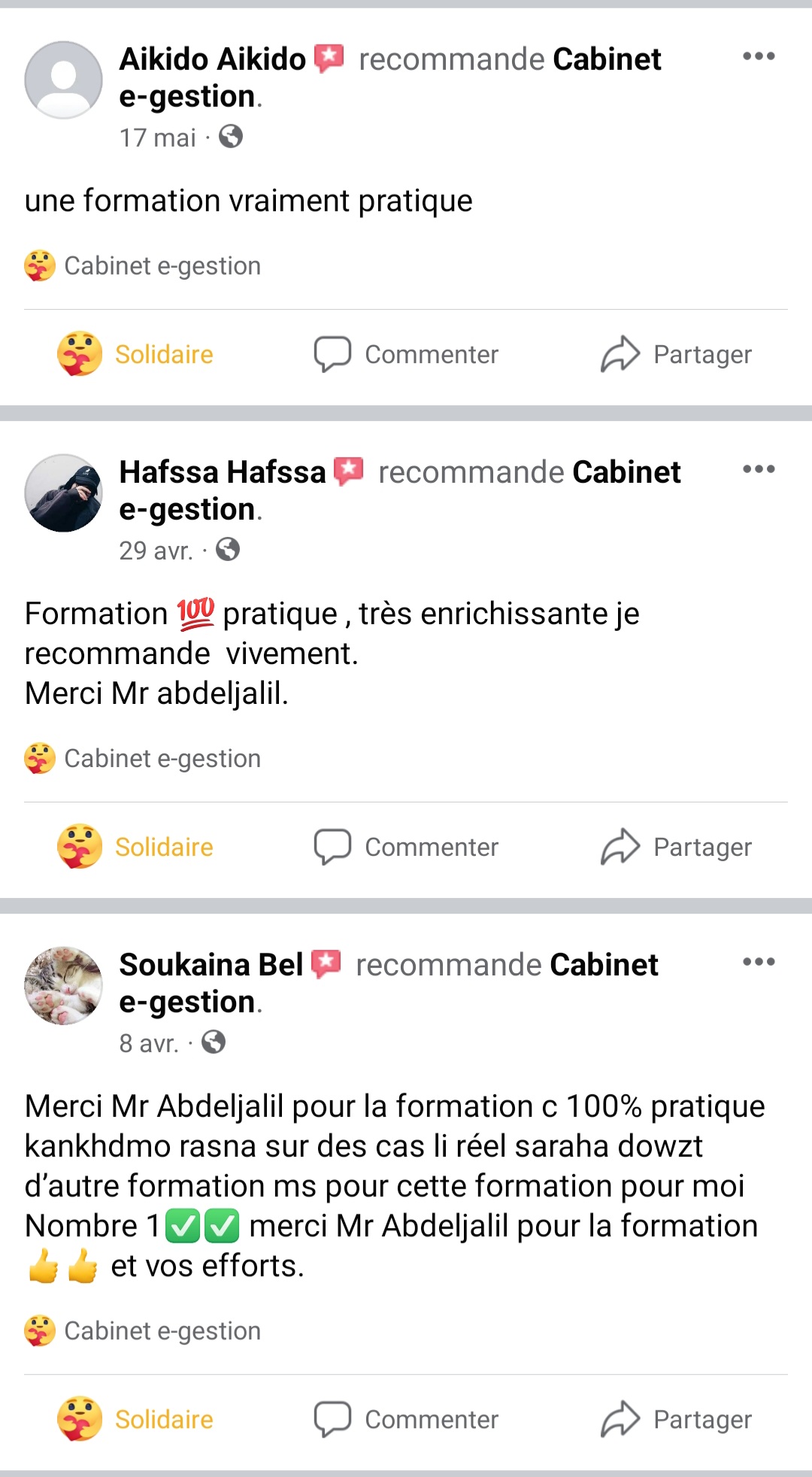
Task: View reactions on Soukaina Bel's post
Action: tap(143, 1330)
